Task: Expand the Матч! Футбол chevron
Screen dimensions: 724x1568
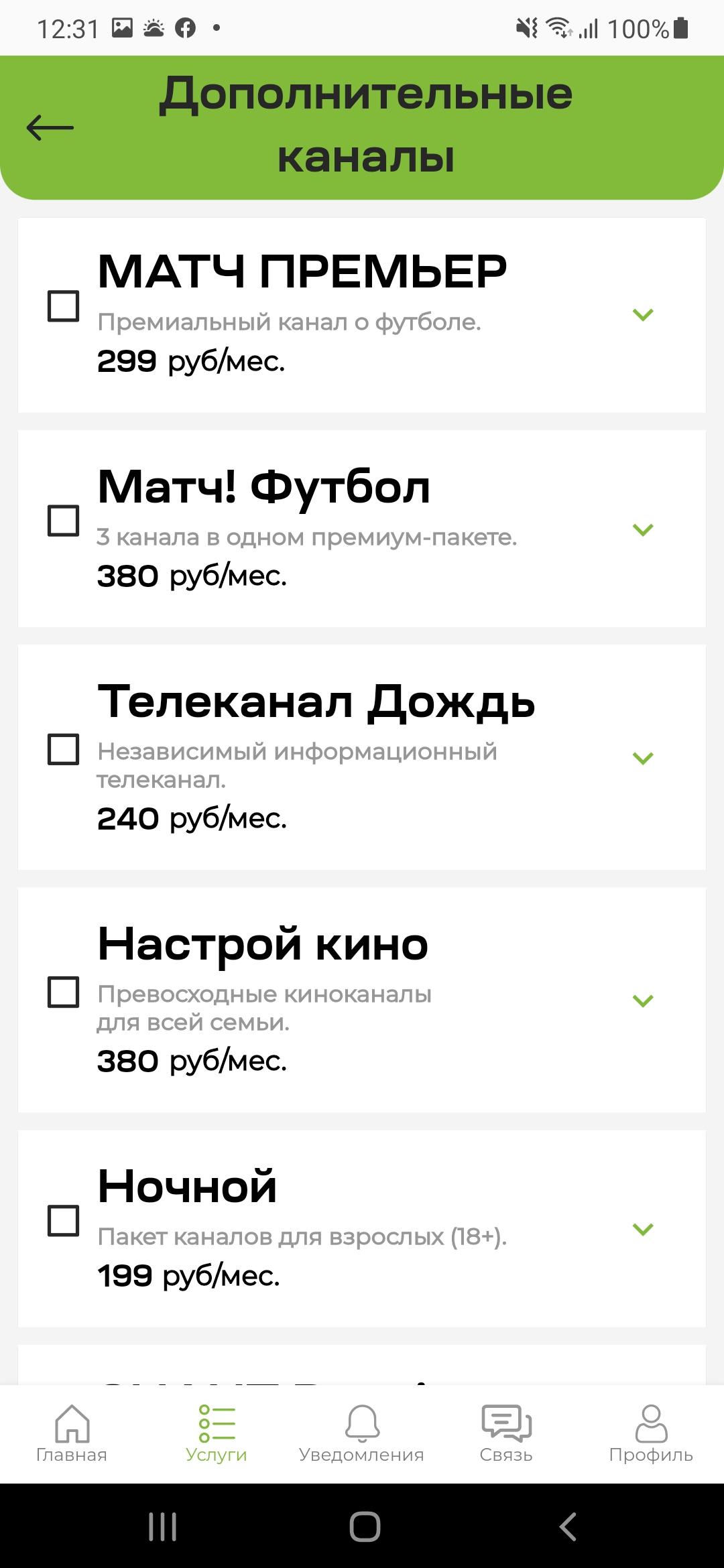Action: 643,529
